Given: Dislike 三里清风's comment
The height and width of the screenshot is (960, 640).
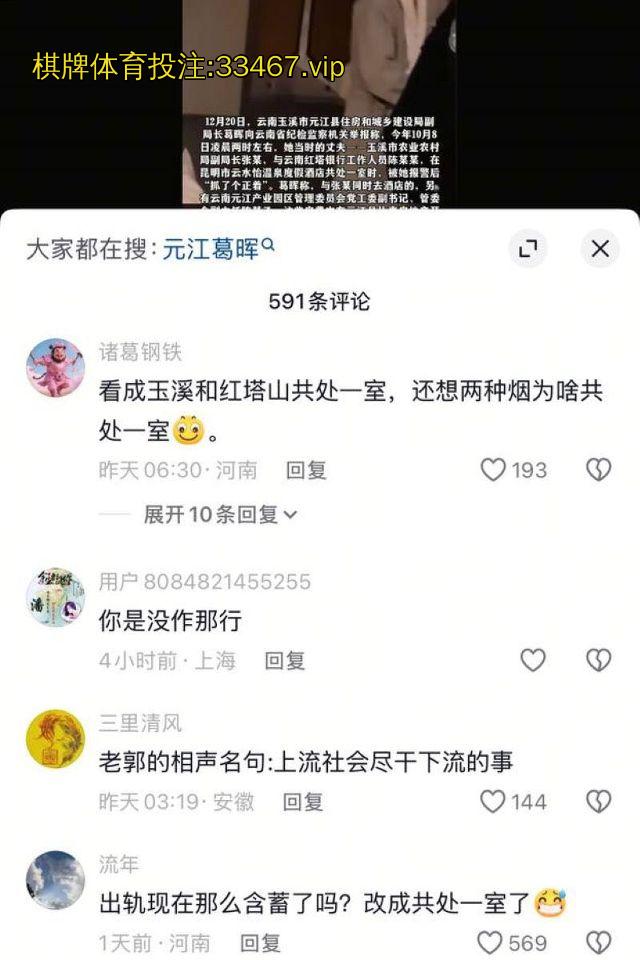Looking at the screenshot, I should [x=598, y=801].
